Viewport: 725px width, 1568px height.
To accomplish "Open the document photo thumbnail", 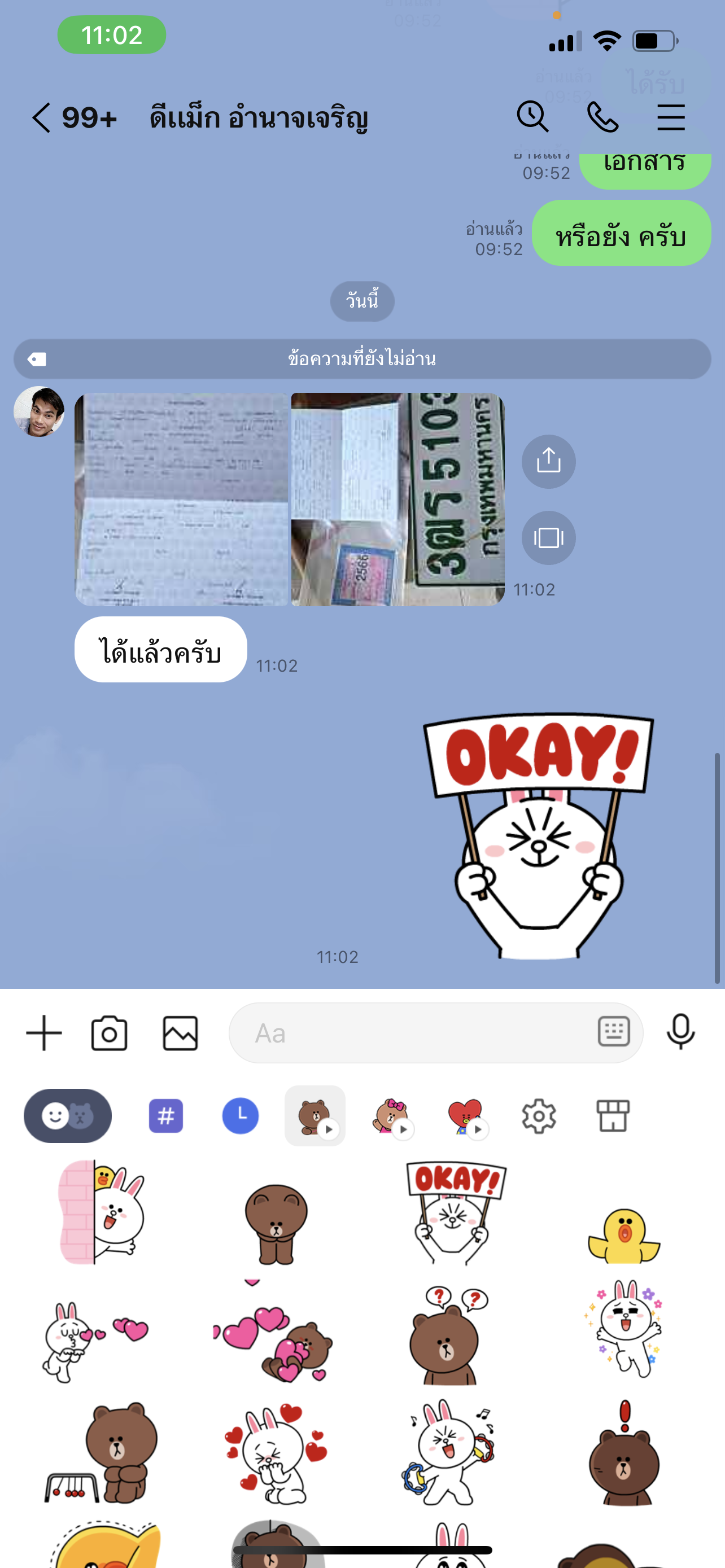I will click(x=181, y=499).
